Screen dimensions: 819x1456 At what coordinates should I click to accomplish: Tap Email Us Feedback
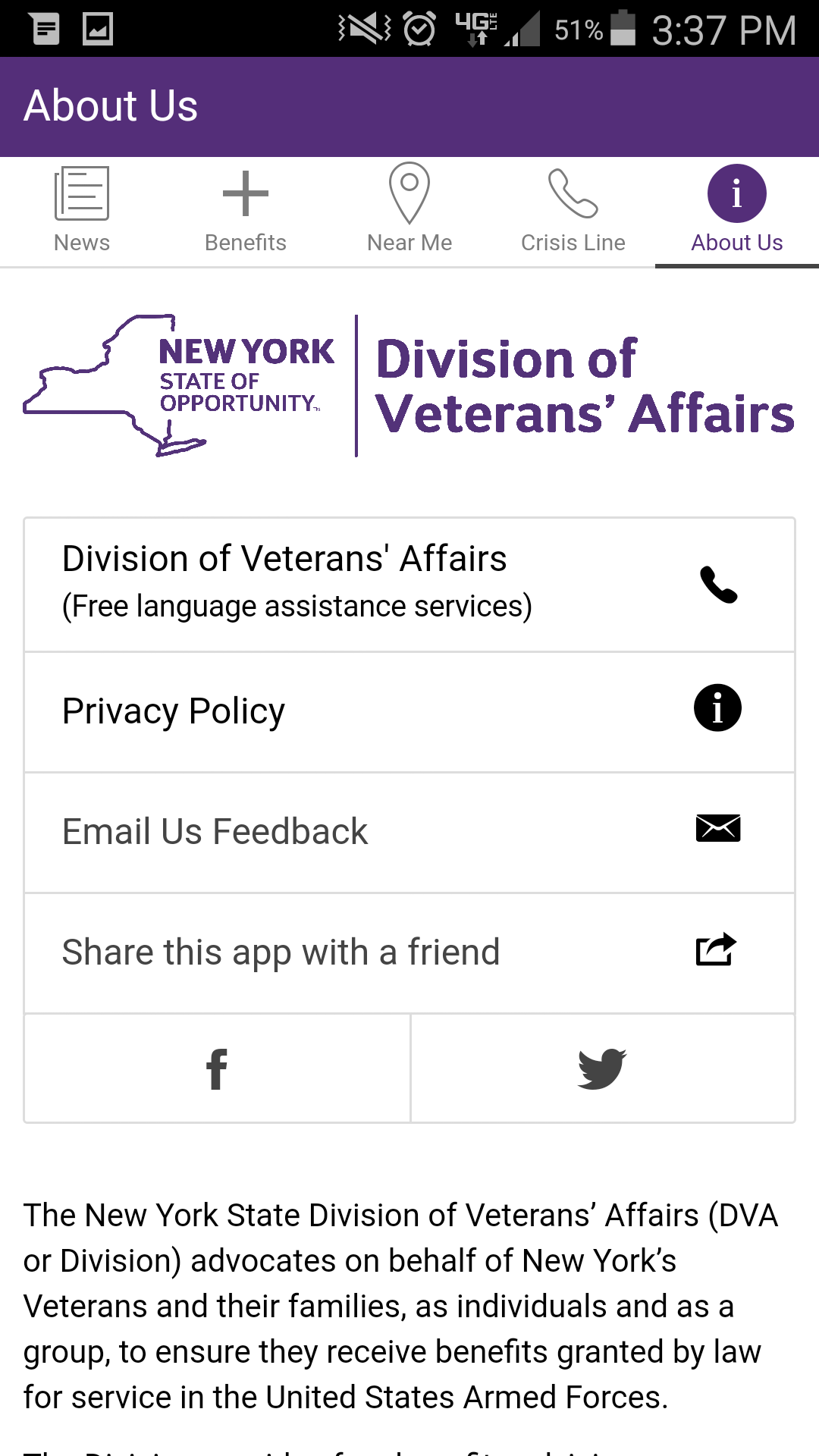409,832
